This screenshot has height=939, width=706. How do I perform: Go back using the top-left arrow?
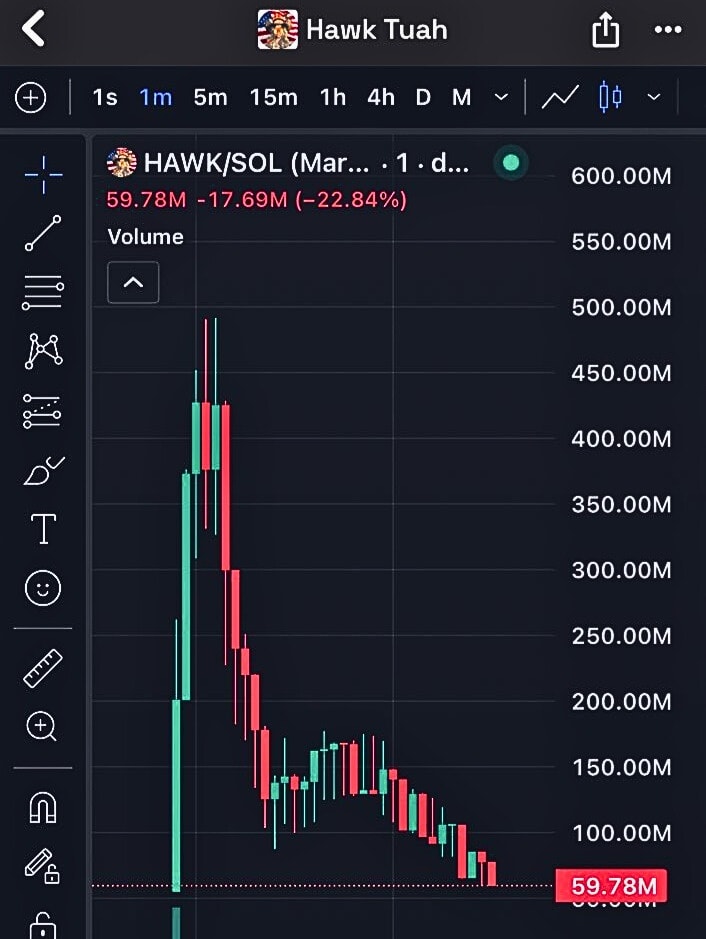(x=34, y=29)
